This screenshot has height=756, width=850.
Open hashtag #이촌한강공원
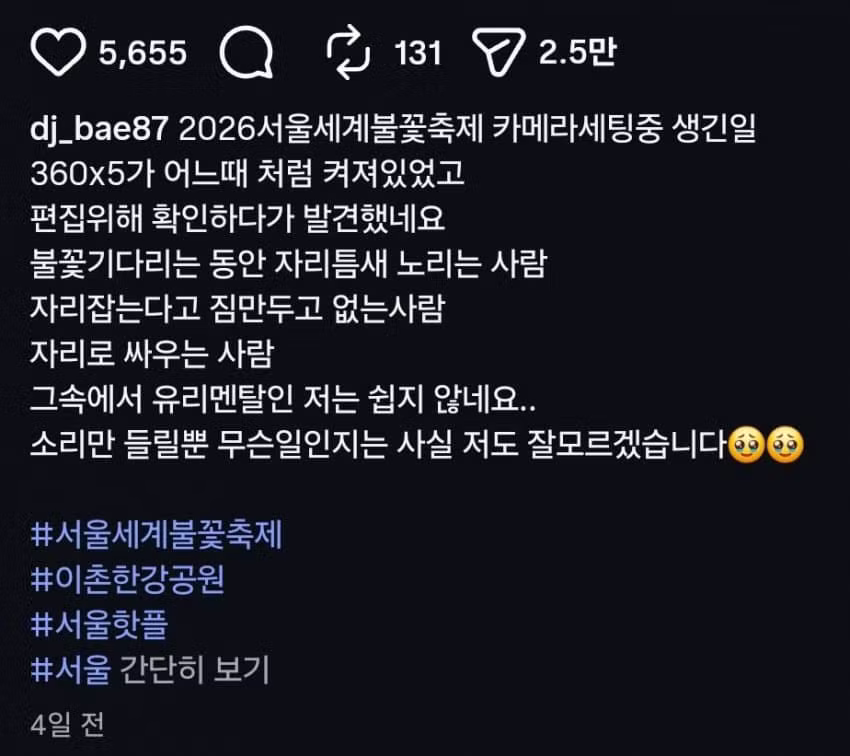(127, 579)
